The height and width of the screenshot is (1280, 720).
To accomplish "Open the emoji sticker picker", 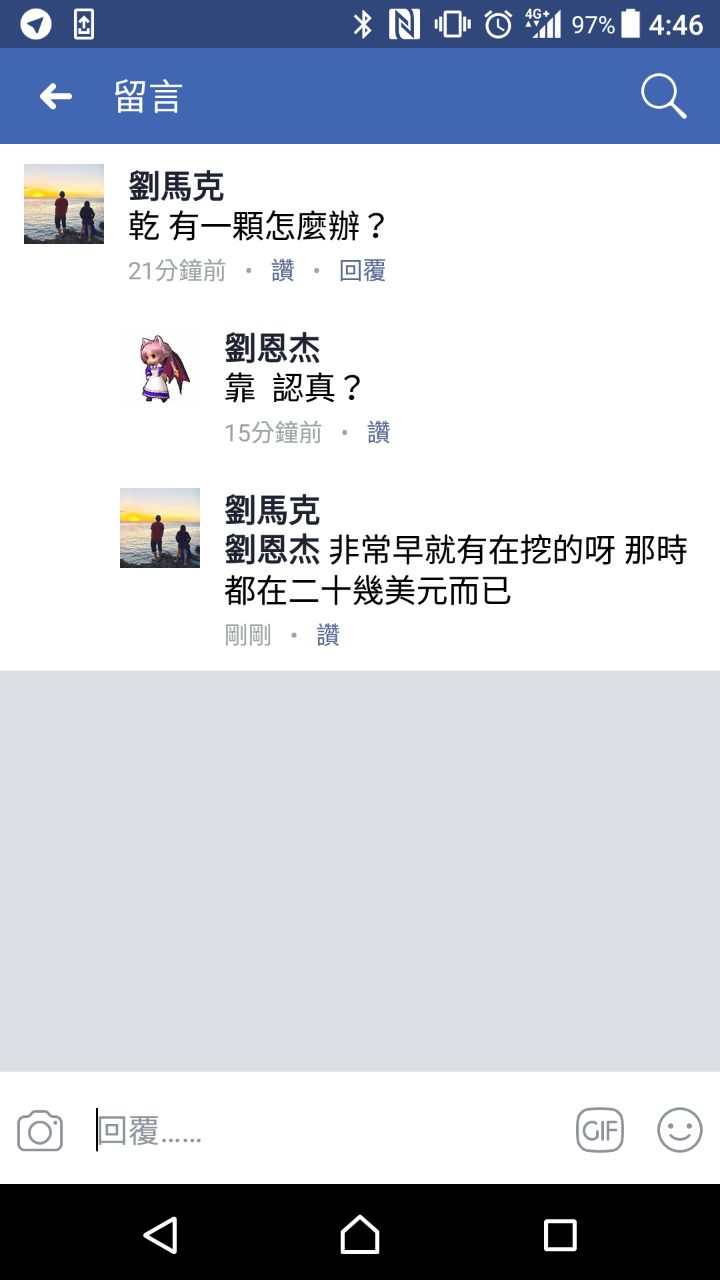I will tap(680, 1131).
